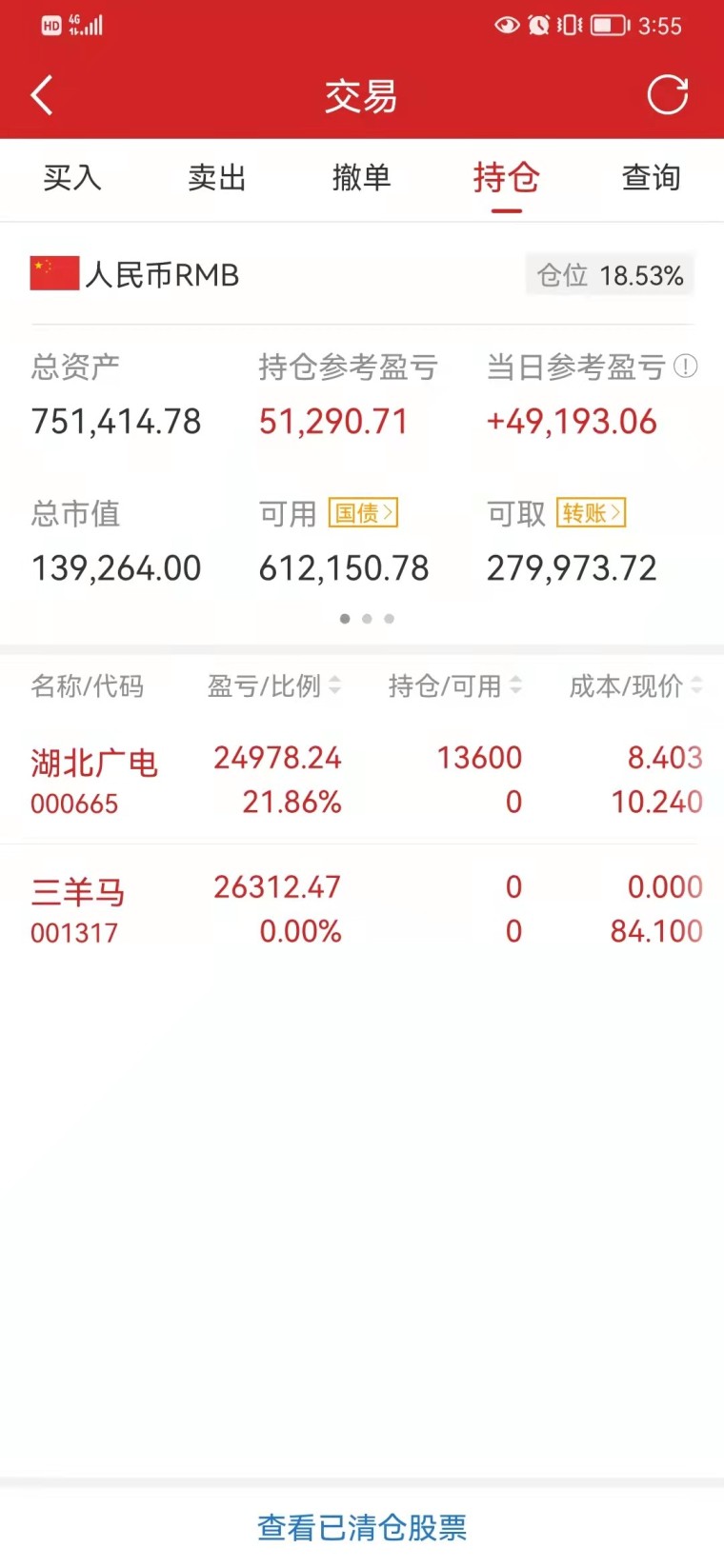Image resolution: width=724 pixels, height=1568 pixels.
Task: Open the 湖北广电 holding row
Action: coord(362,780)
